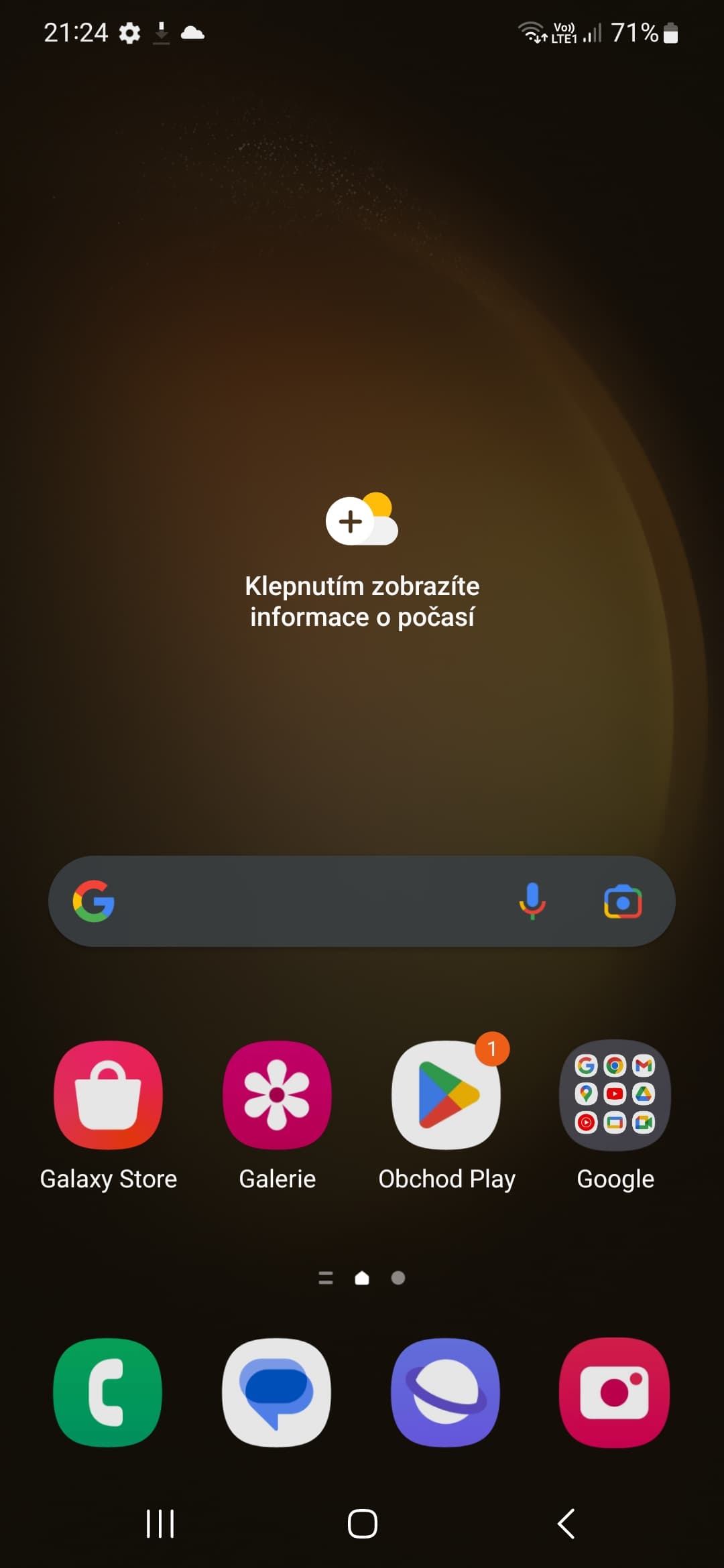Tap the weather widget to show forecast
Viewport: 724px width, 1568px height.
coord(362,562)
